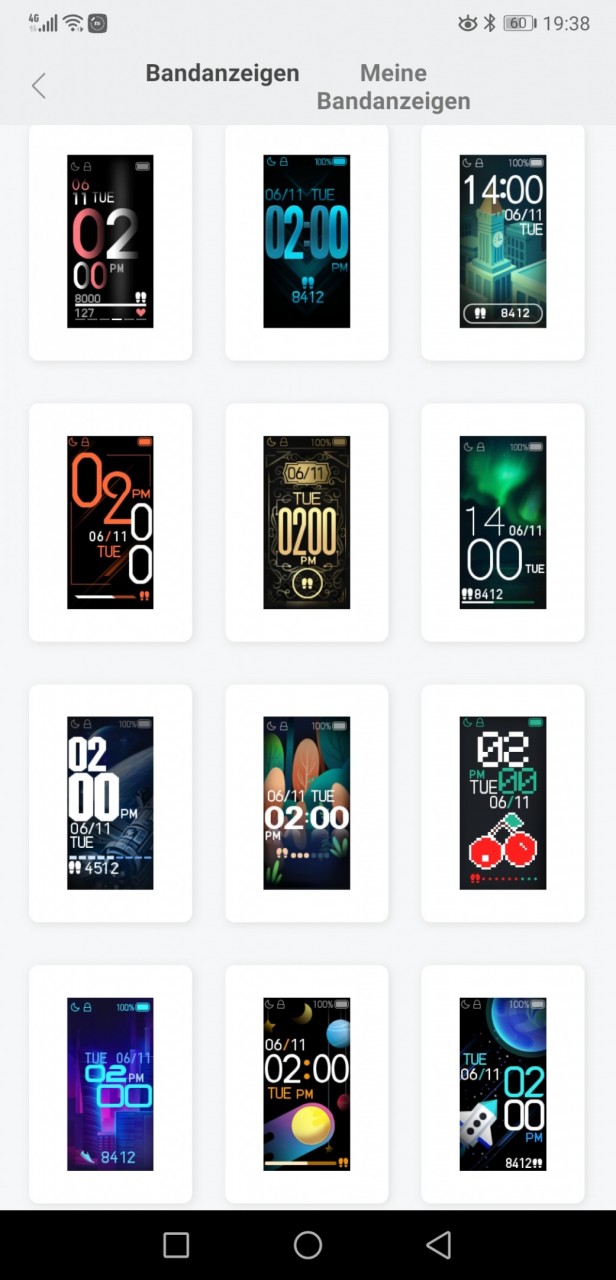Image resolution: width=616 pixels, height=1280 pixels.
Task: Pick the orange outlined 02 watch face
Action: pos(110,522)
